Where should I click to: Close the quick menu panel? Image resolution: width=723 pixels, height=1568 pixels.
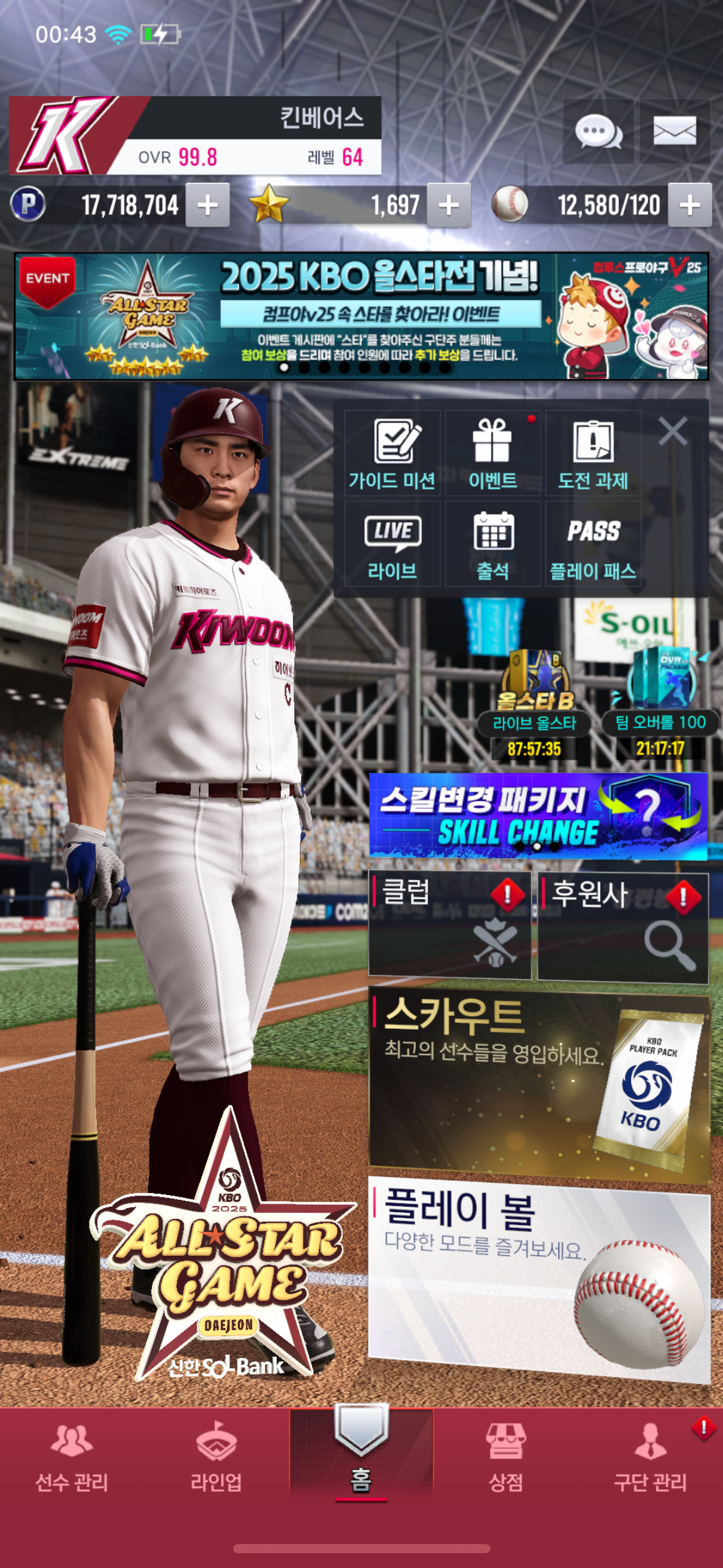click(673, 431)
